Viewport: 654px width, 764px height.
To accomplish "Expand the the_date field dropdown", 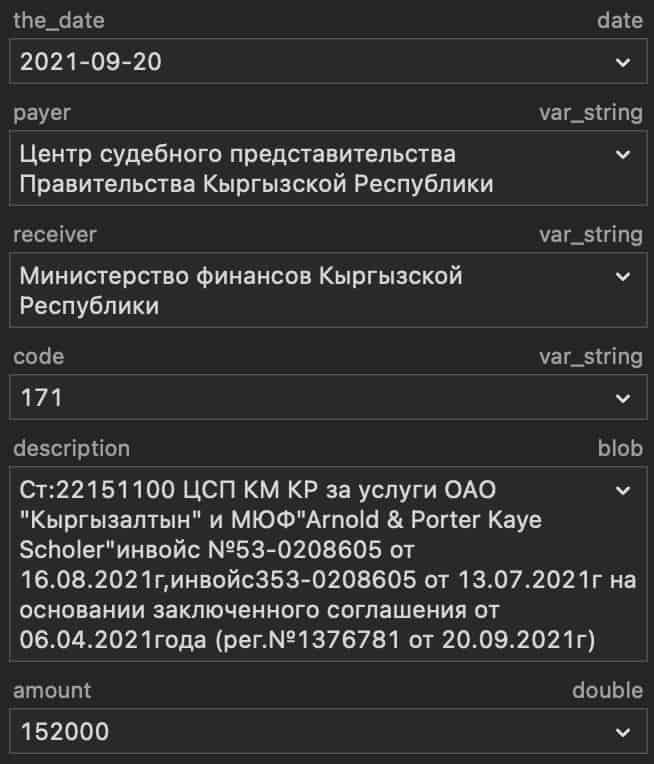I will (623, 62).
